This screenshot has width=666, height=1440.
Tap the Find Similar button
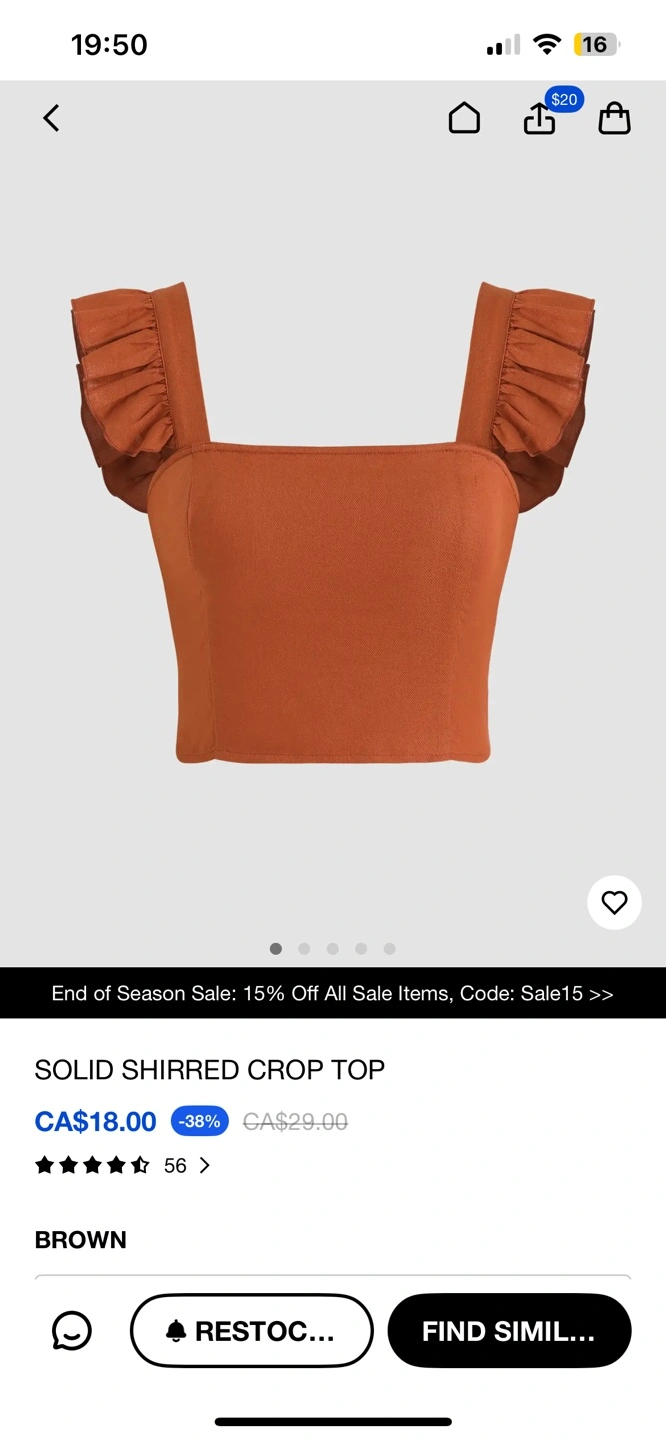click(x=509, y=1331)
